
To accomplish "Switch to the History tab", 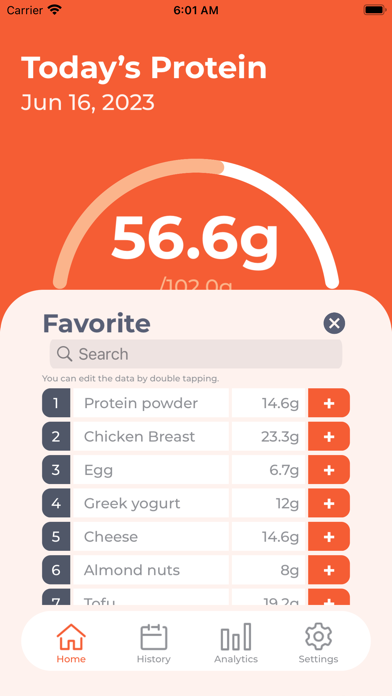I will pyautogui.click(x=154, y=643).
